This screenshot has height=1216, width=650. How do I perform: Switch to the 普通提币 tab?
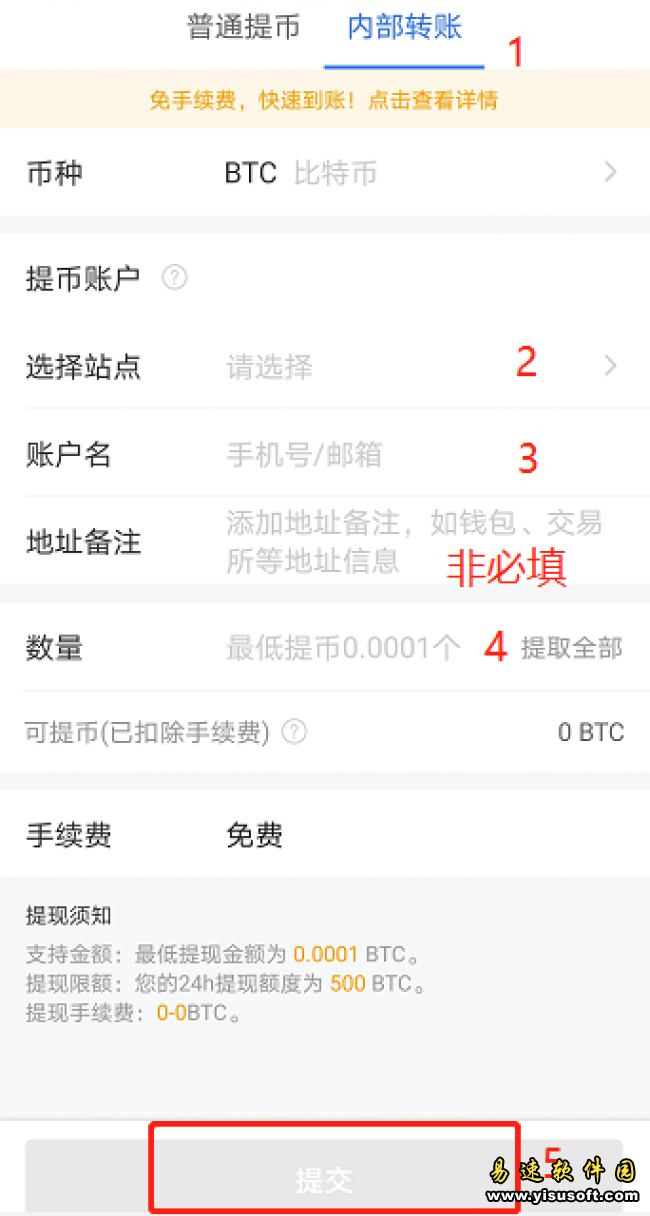pyautogui.click(x=243, y=27)
